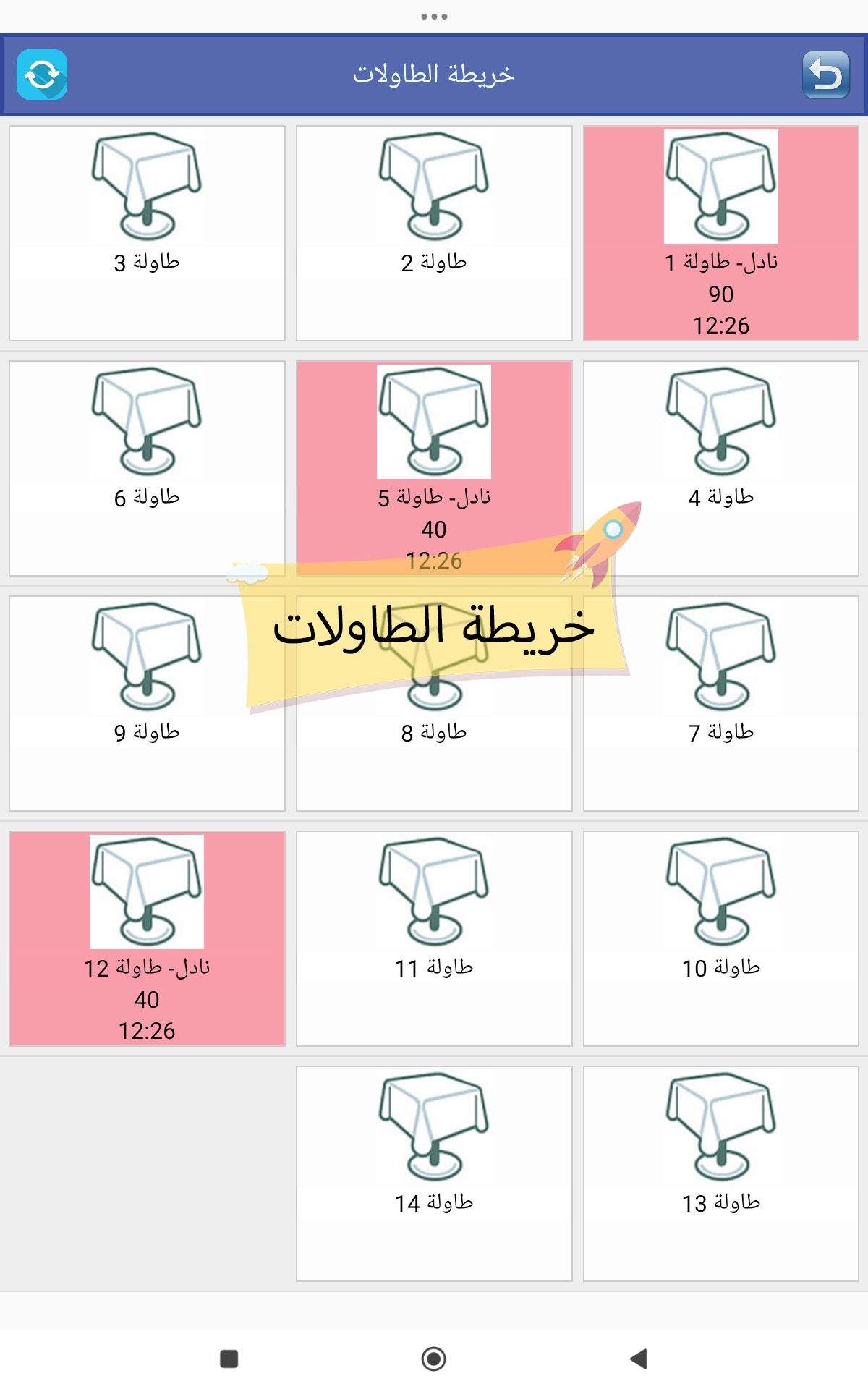Open table 9 (طاولة 9)
Screen dimensions: 868x1389
pos(147,704)
